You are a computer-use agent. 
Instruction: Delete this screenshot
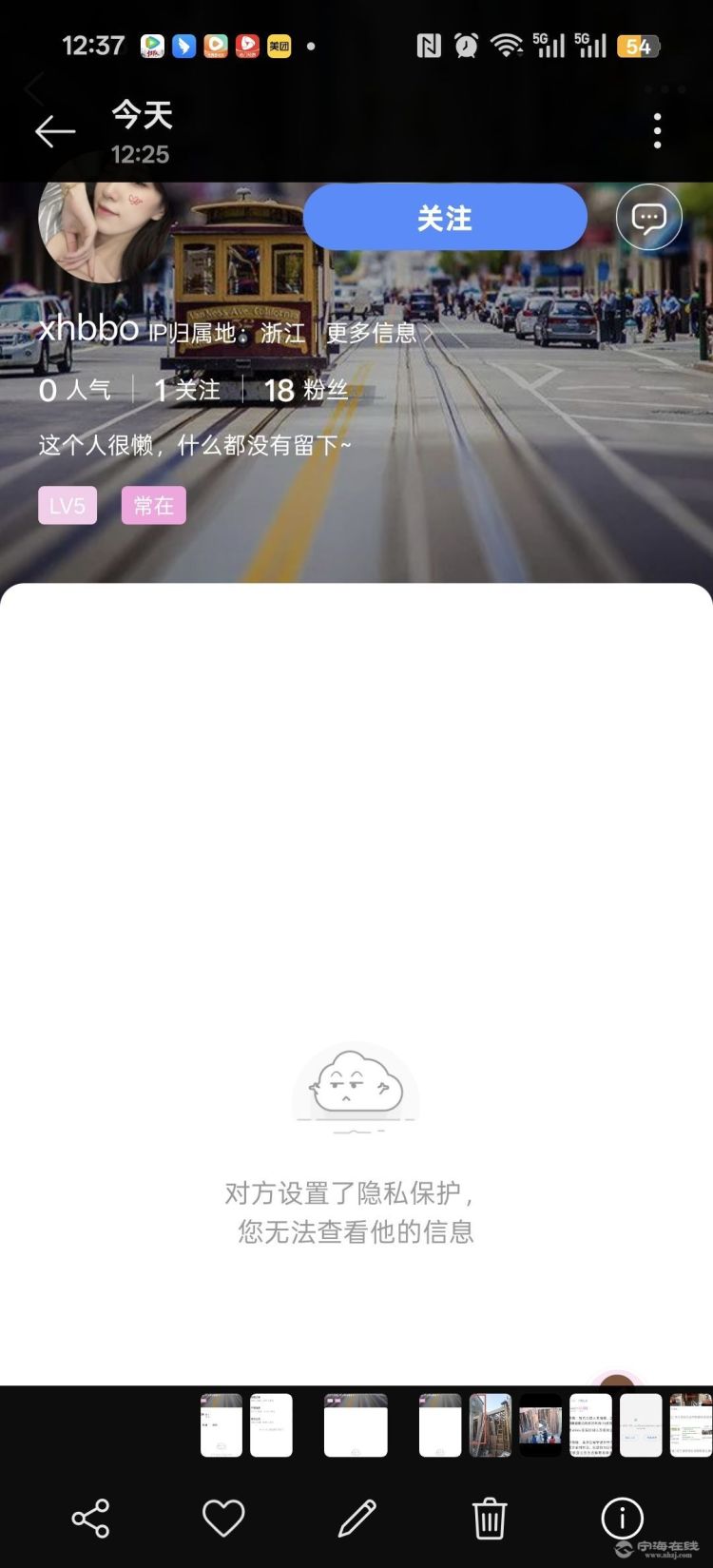490,1519
